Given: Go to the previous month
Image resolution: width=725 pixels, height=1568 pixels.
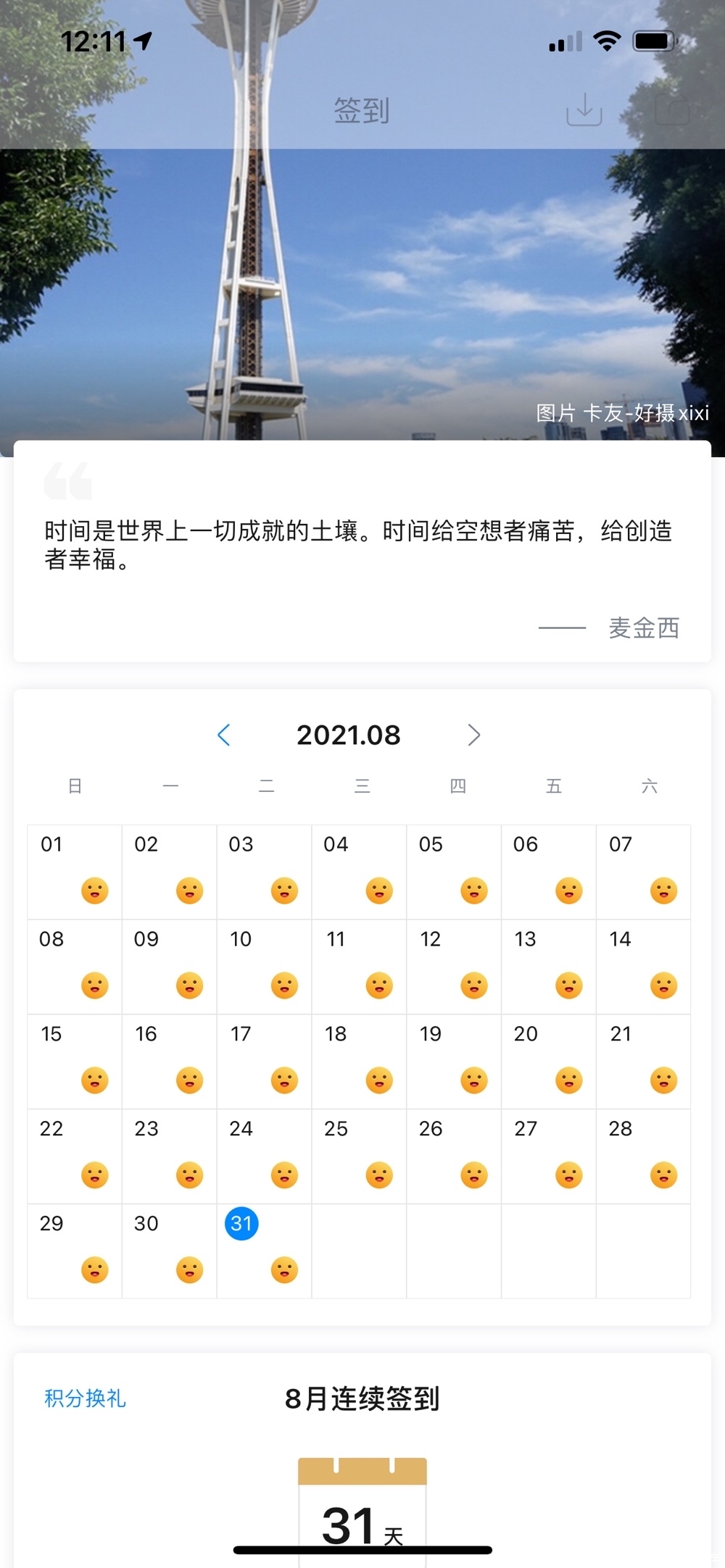Looking at the screenshot, I should click(224, 735).
